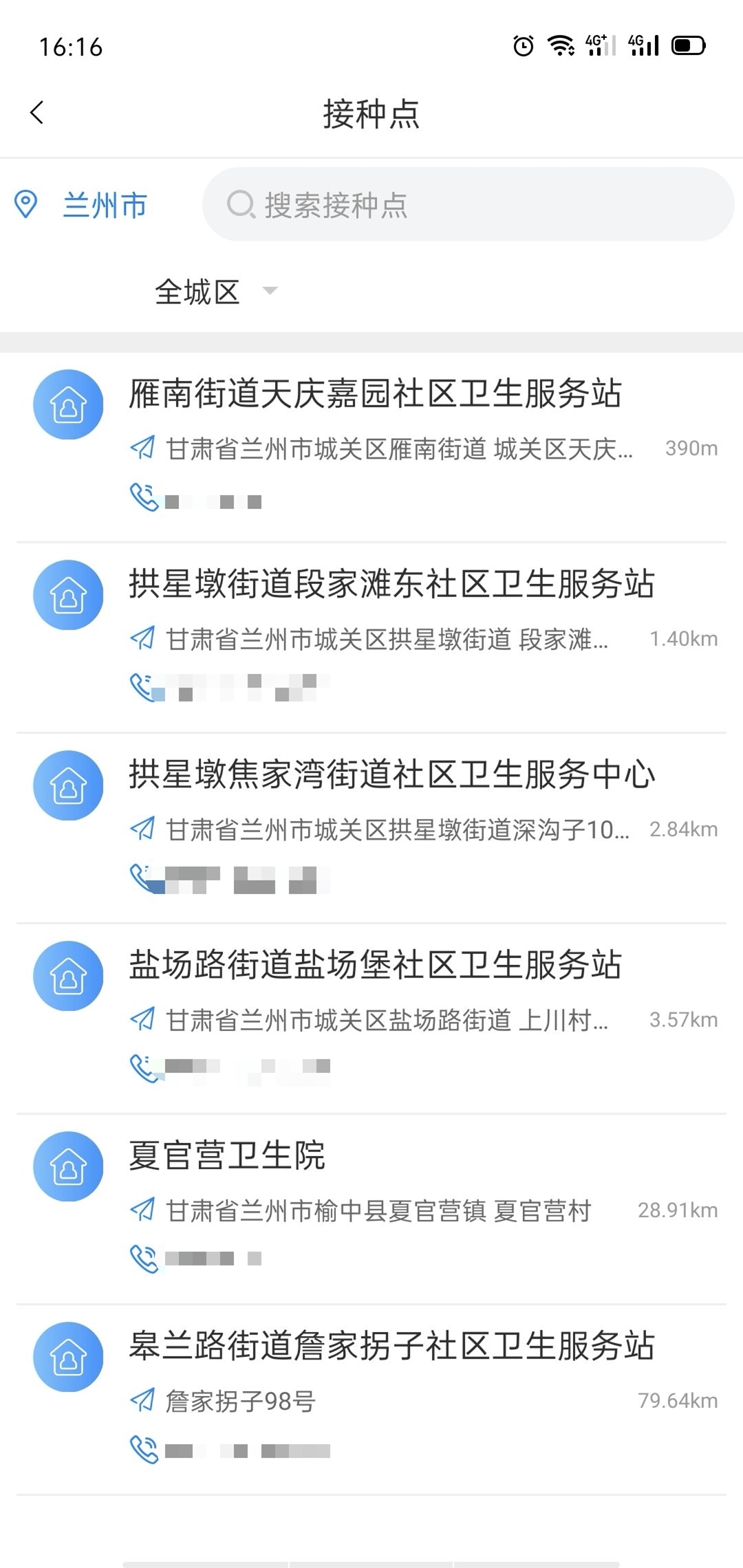Open the city selector showing 兰州市
Screen dimensions: 743x1568
(x=103, y=205)
